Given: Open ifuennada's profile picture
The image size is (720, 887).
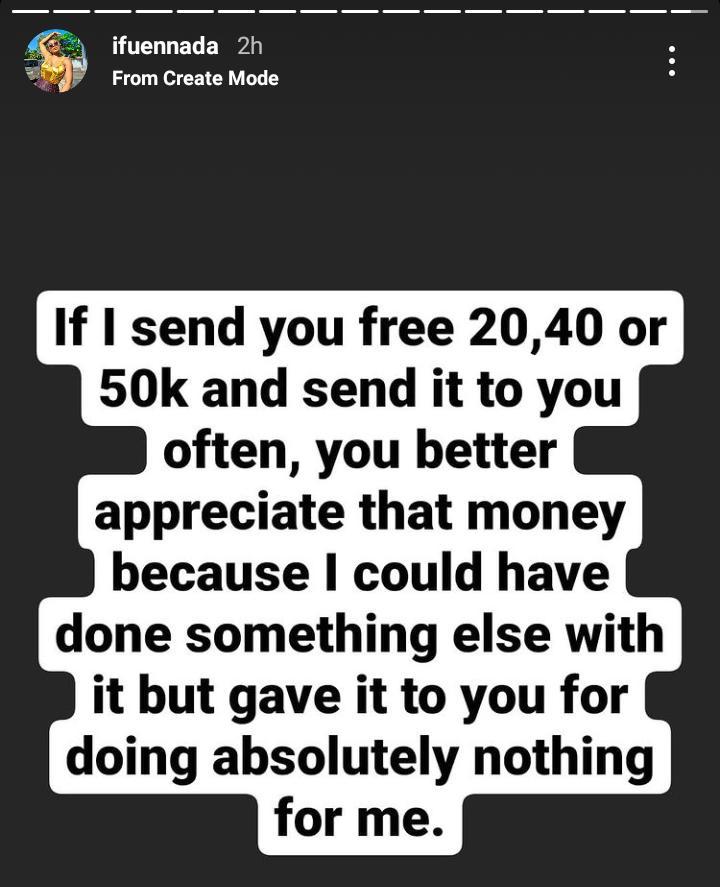Looking at the screenshot, I should (55, 61).
